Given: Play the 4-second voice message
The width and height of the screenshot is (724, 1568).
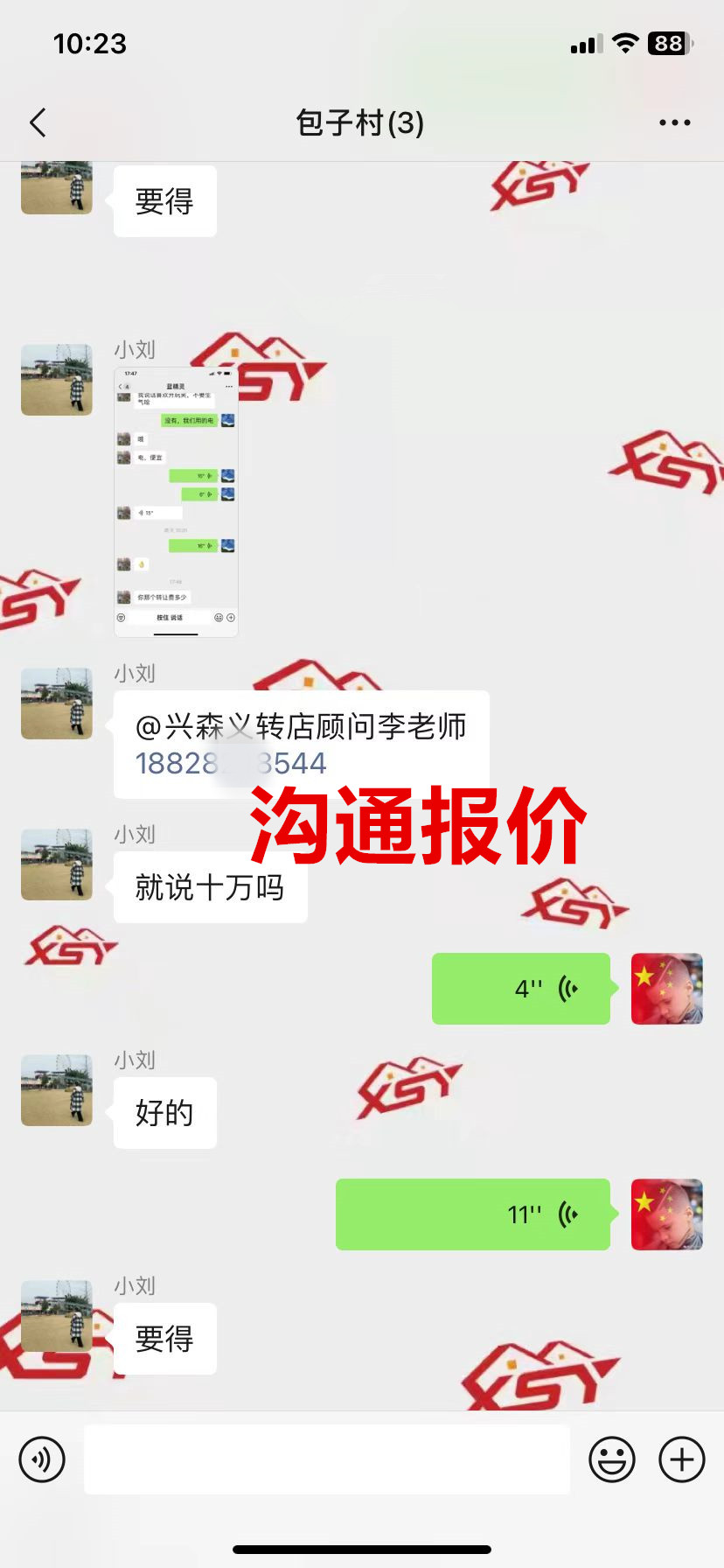Looking at the screenshot, I should point(521,989).
